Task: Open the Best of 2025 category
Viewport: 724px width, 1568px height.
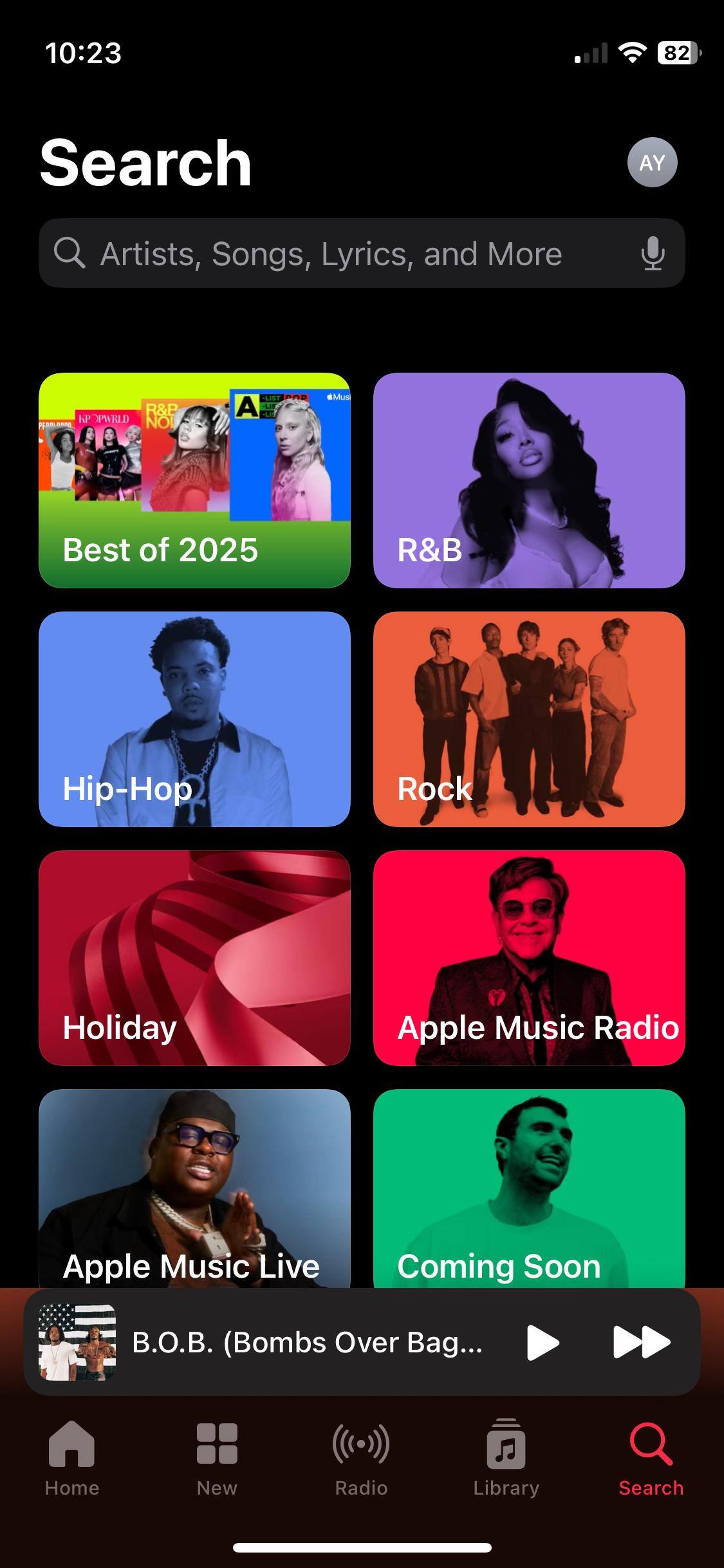Action: pos(194,480)
